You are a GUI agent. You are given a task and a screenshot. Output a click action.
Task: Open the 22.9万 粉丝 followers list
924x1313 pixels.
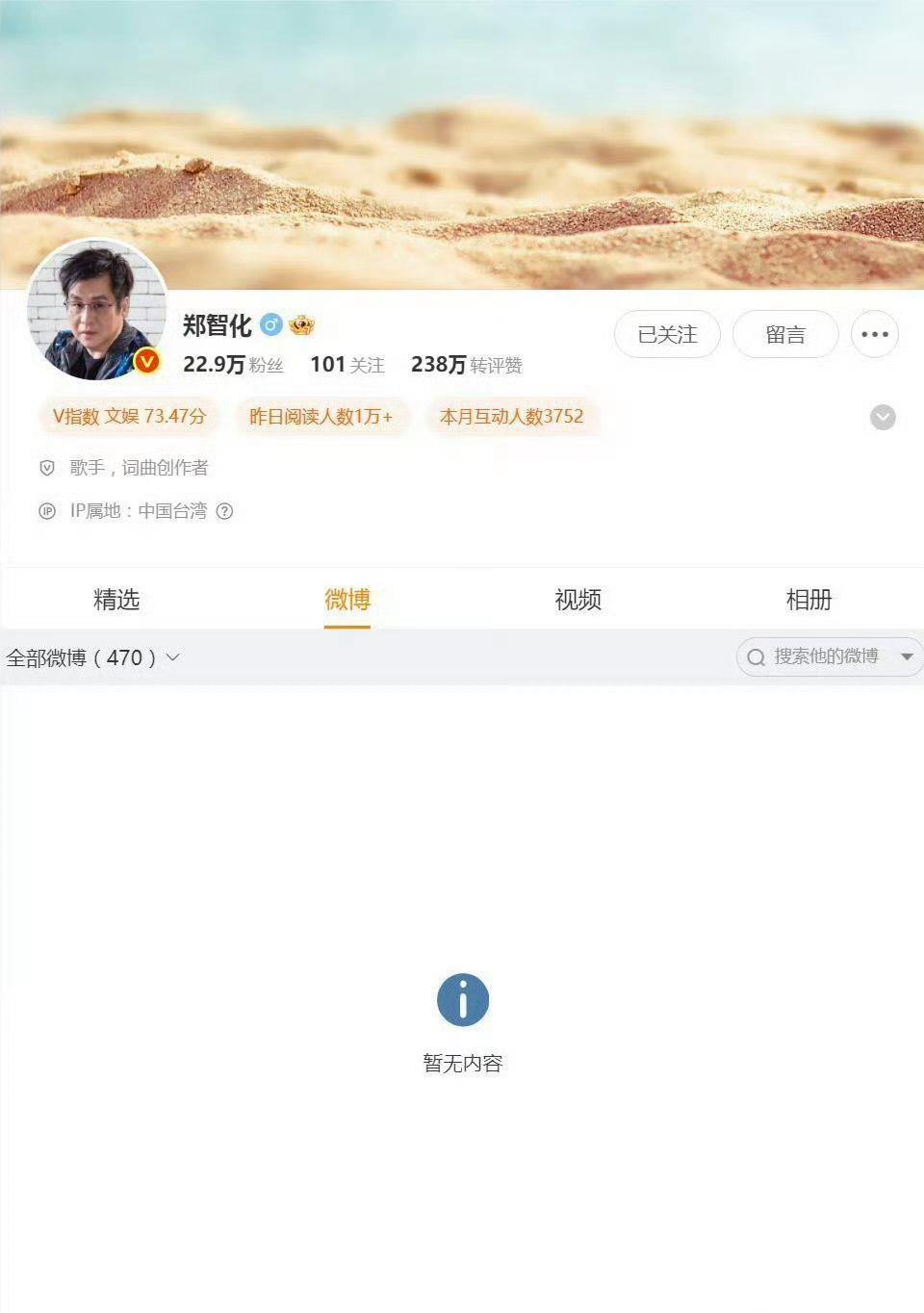pos(233,365)
